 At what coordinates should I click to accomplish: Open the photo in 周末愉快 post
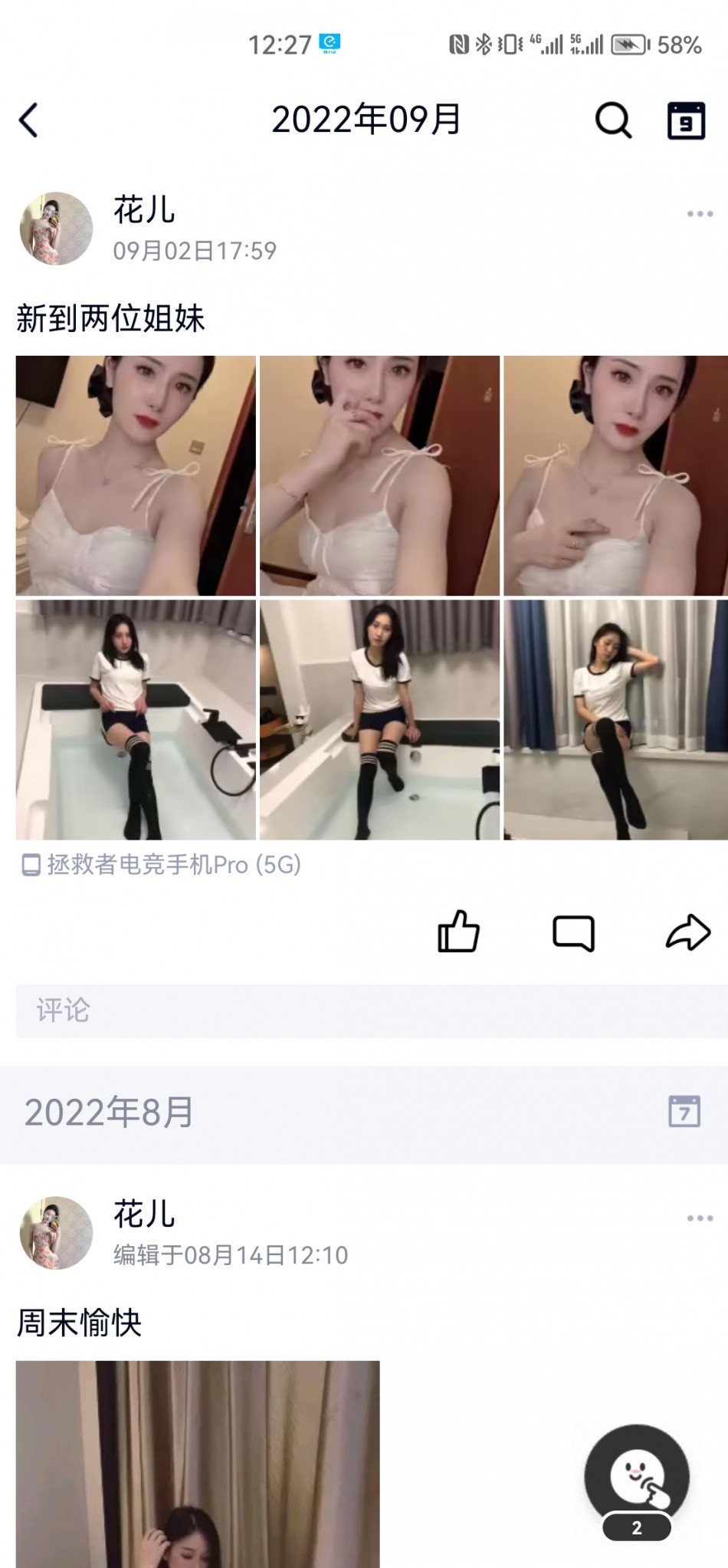[x=198, y=1463]
